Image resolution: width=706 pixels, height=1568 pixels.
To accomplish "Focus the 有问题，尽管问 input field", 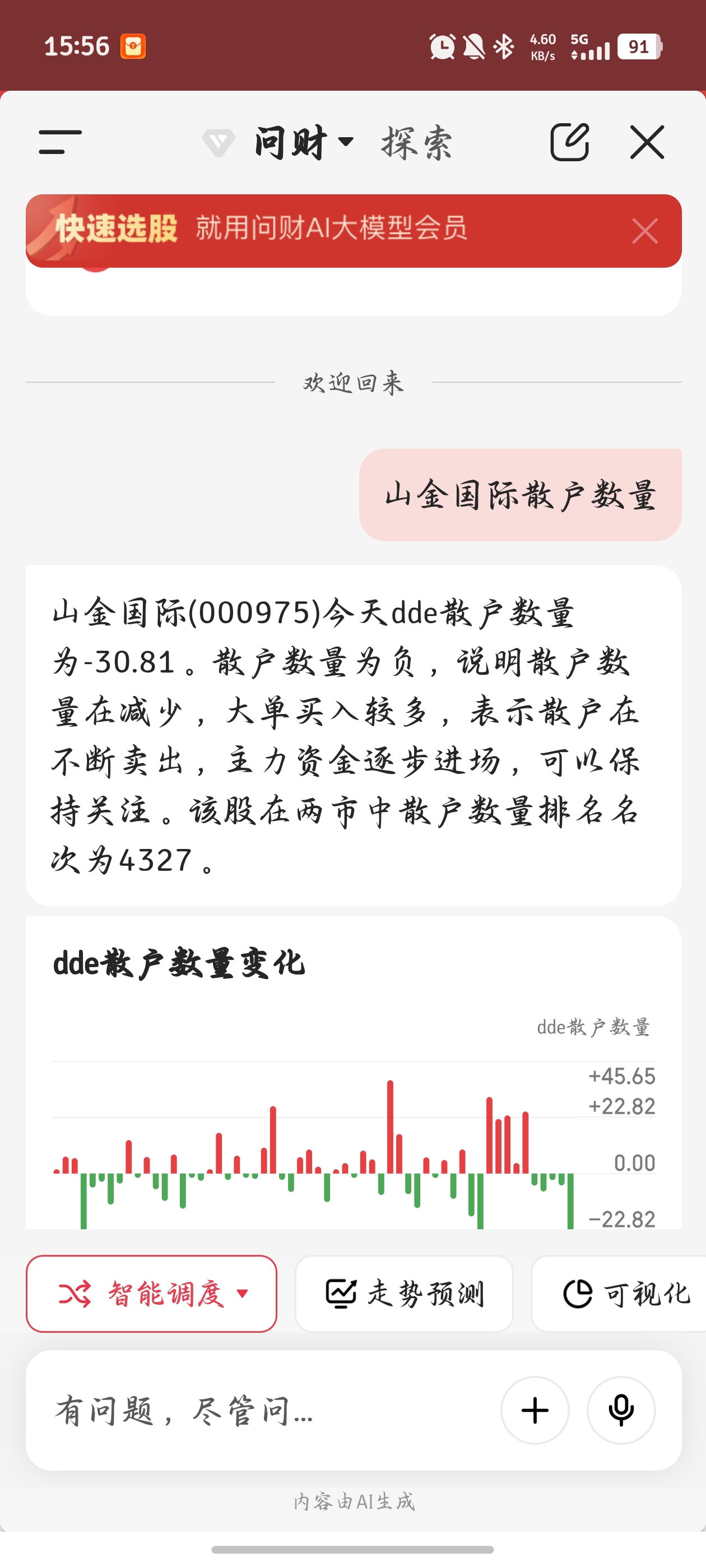I will tap(262, 1410).
